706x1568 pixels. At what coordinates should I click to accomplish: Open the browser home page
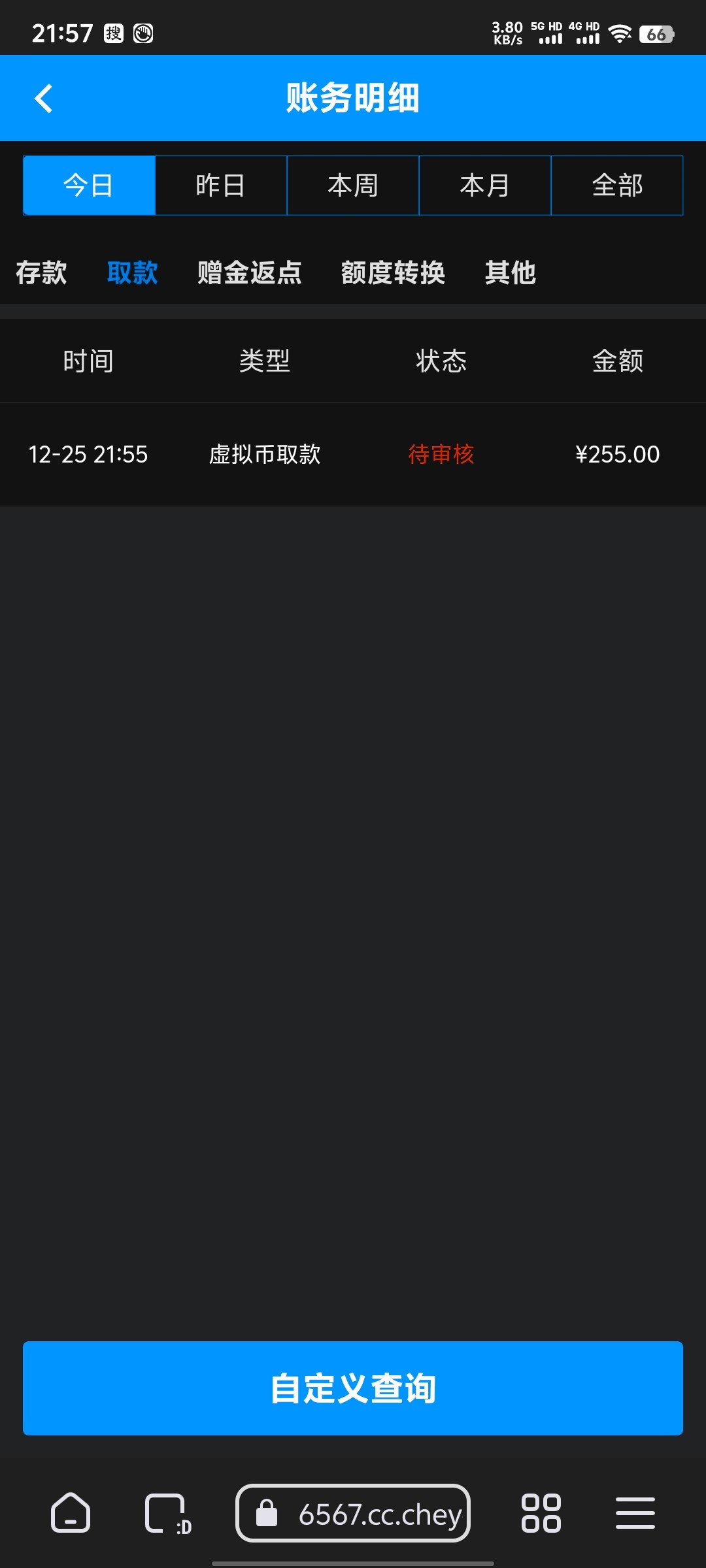[71, 1513]
